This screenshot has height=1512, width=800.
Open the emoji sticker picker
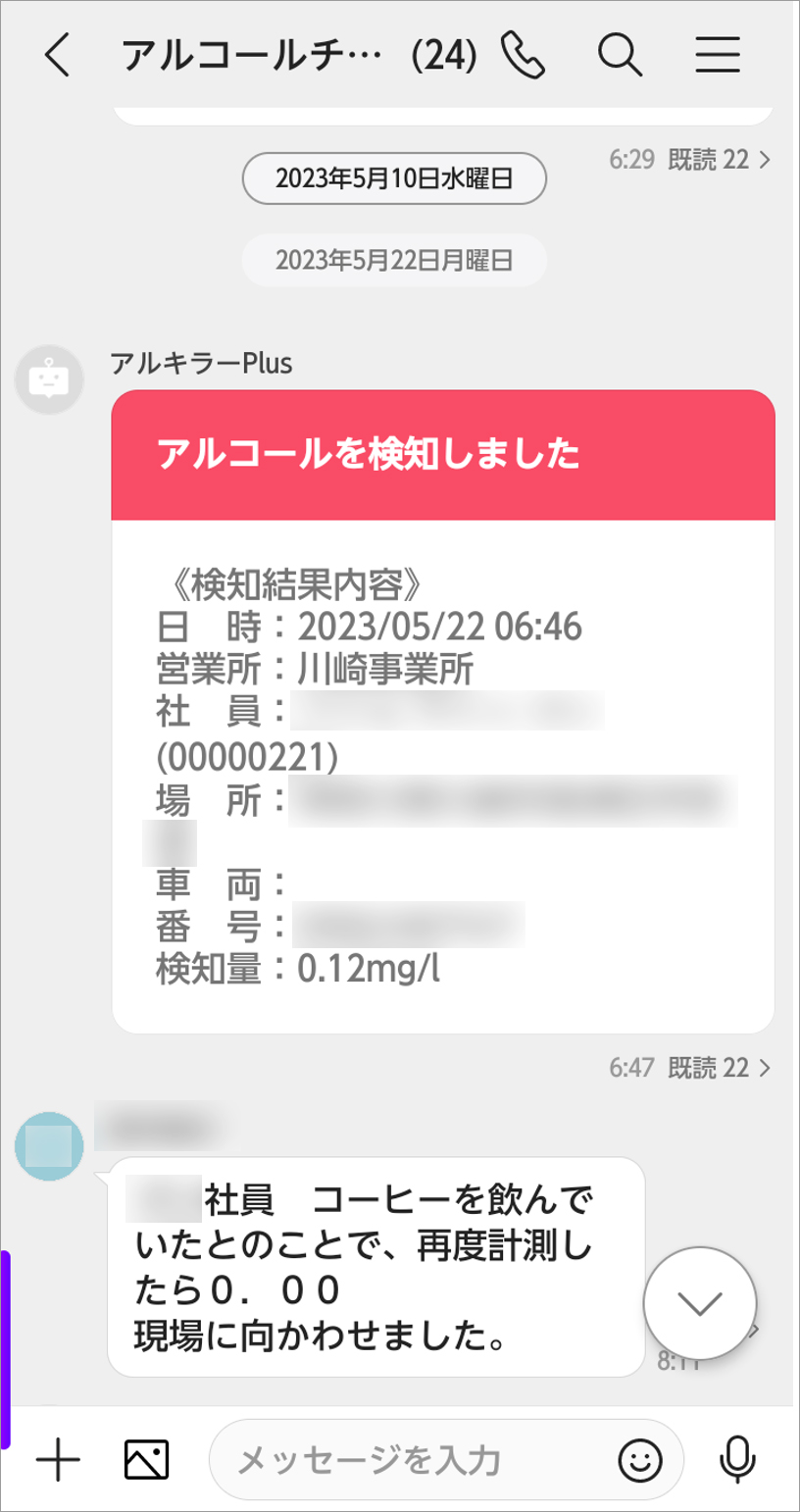(639, 1461)
